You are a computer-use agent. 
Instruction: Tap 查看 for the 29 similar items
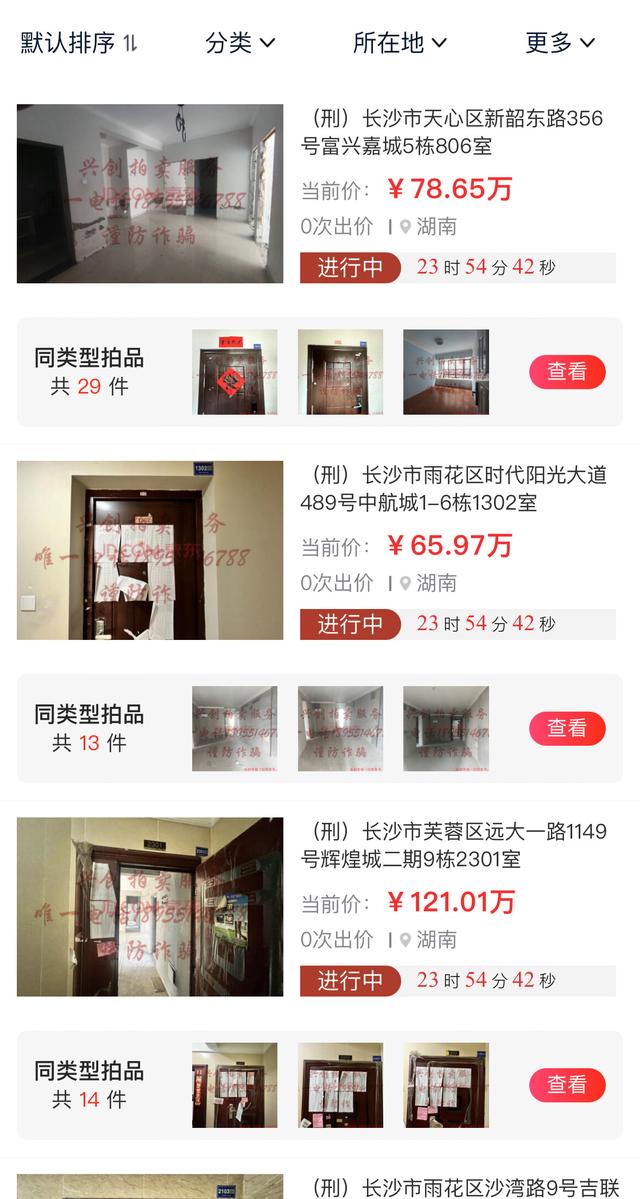pyautogui.click(x=567, y=372)
